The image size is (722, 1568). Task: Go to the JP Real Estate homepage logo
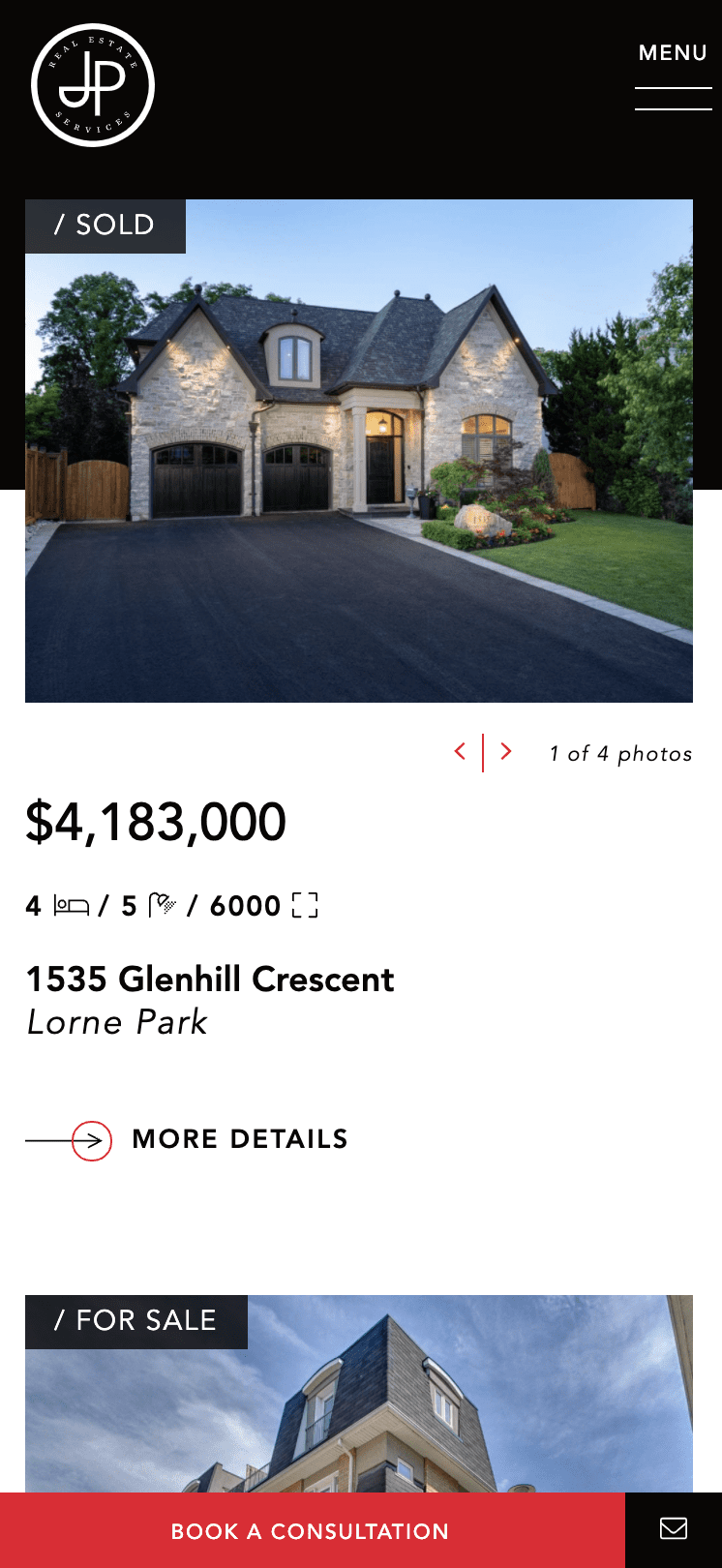[93, 85]
